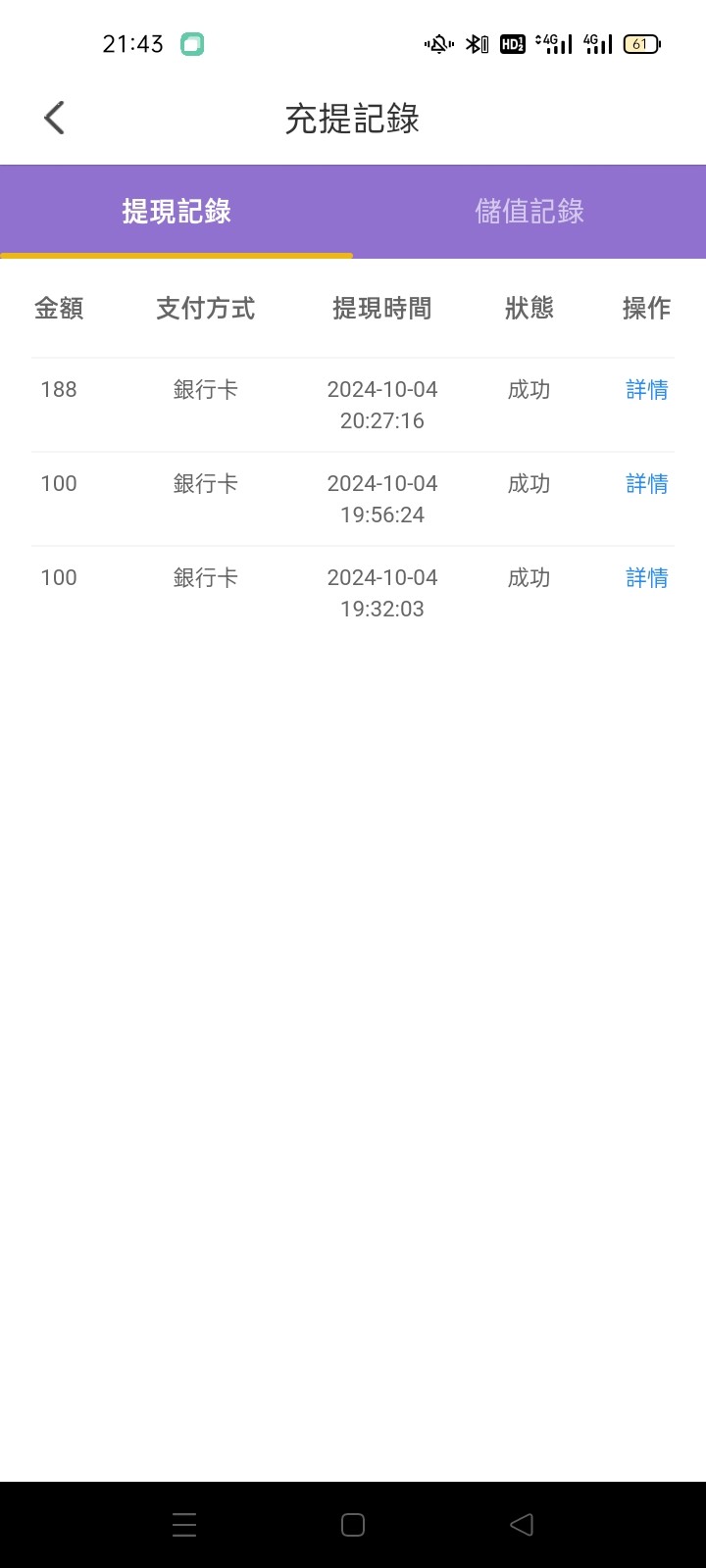Image resolution: width=706 pixels, height=1568 pixels.
Task: Open recent apps from navigation bar
Action: [184, 1525]
